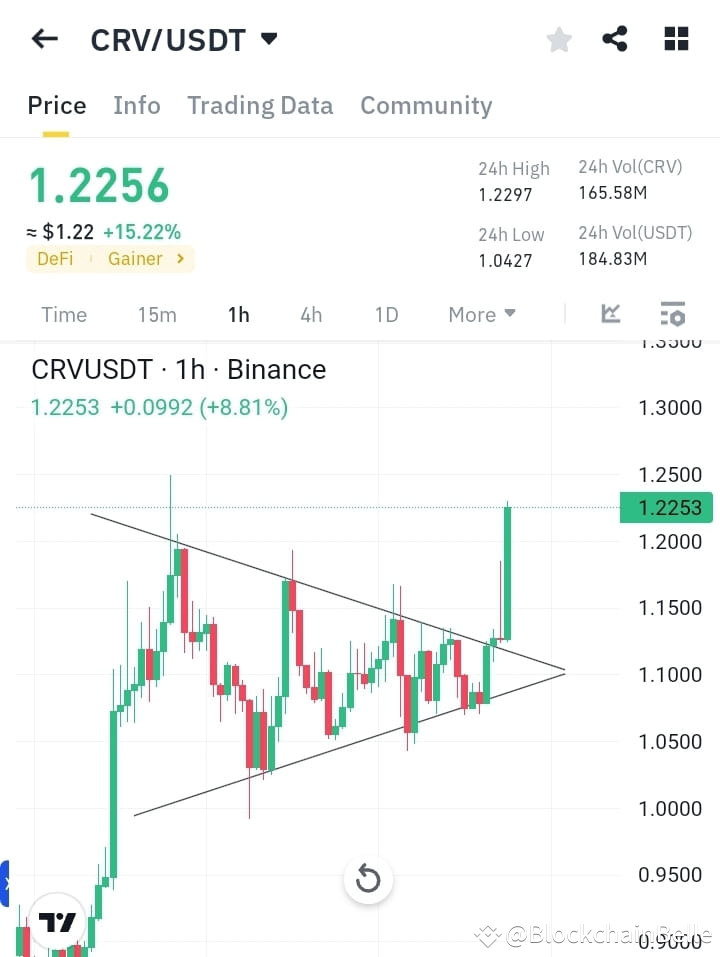Screen dimensions: 720x957
Task: Open the chart settings icon
Action: [x=672, y=314]
